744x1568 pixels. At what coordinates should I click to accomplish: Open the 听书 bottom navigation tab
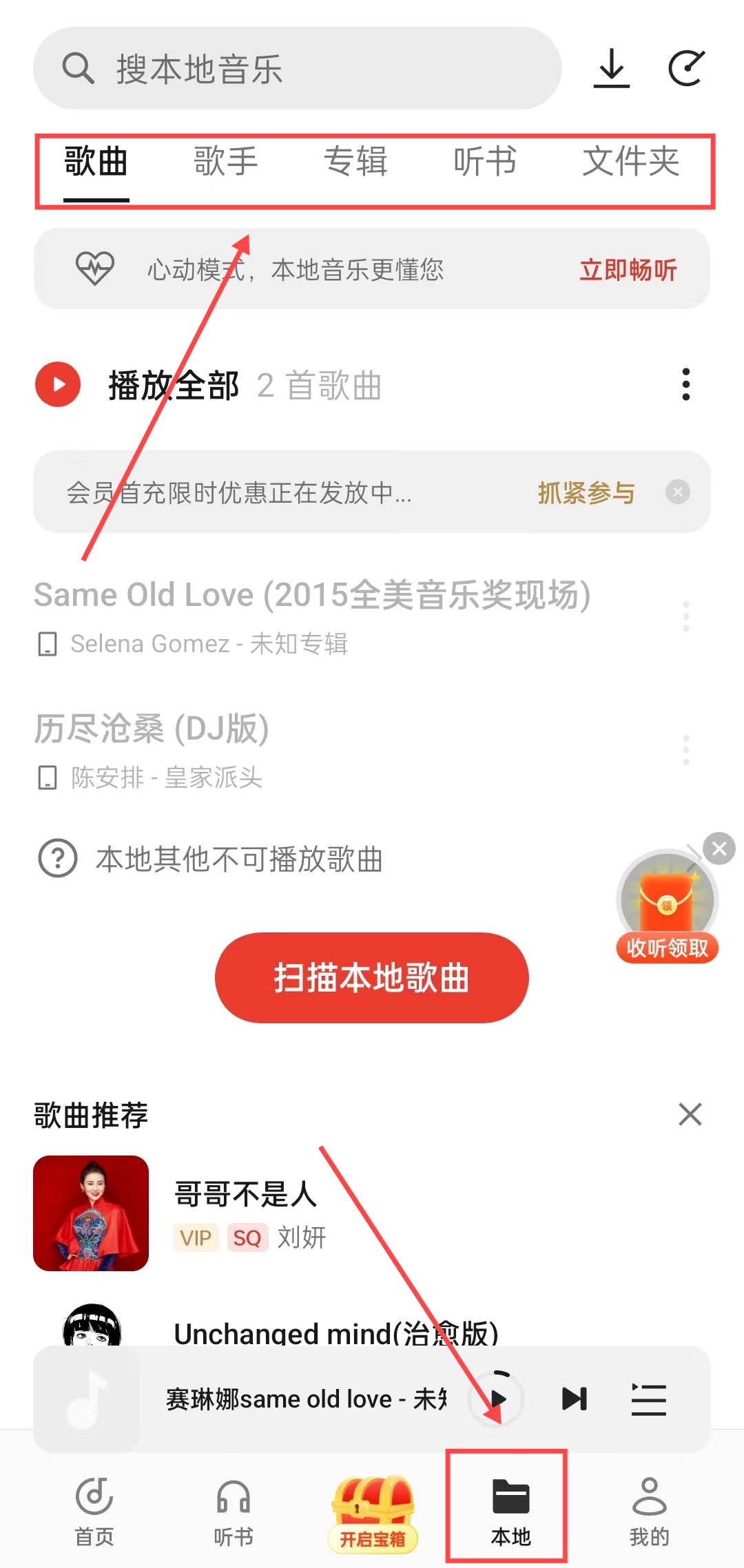(234, 1511)
